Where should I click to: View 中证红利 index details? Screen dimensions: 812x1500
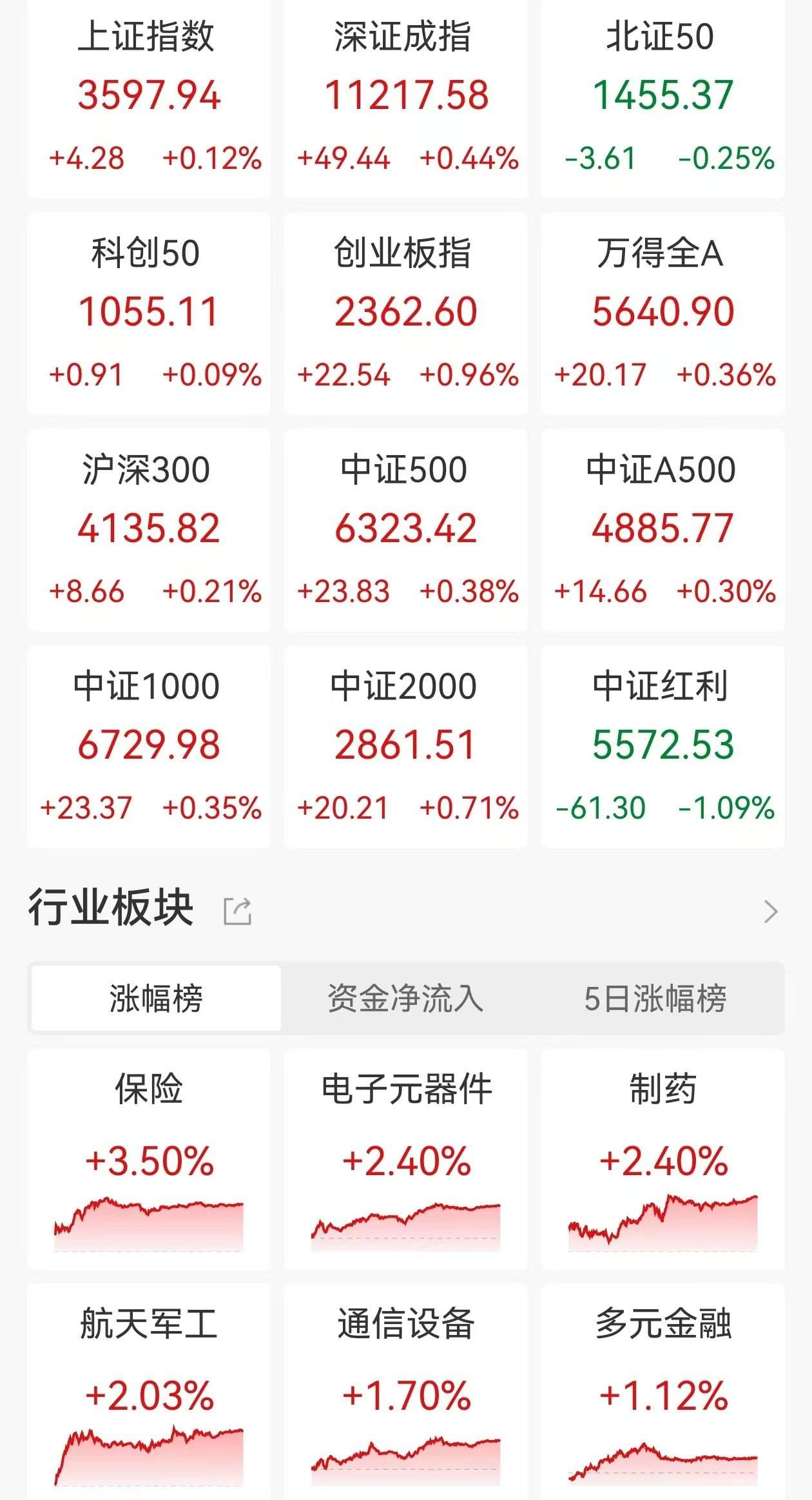(x=663, y=746)
